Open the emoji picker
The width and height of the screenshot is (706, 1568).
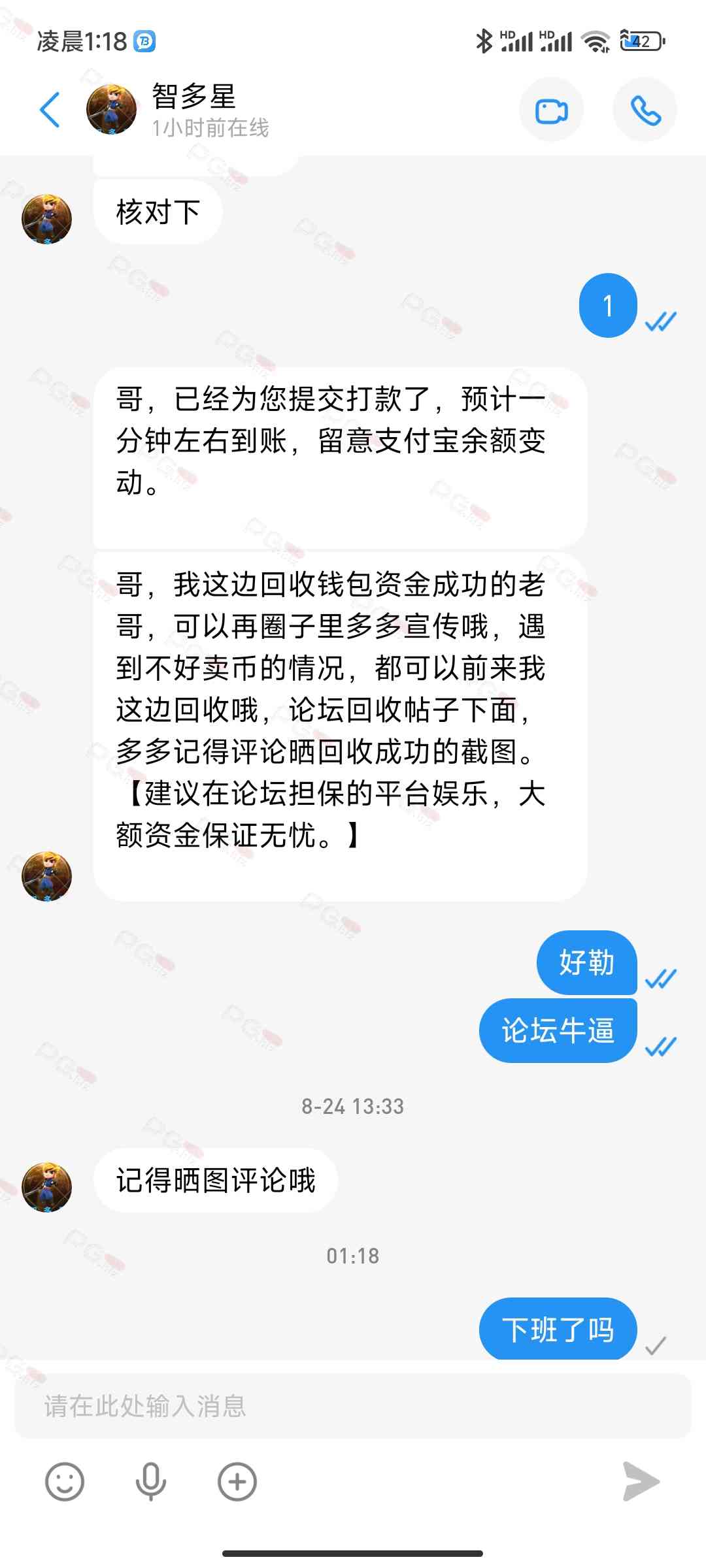65,1481
